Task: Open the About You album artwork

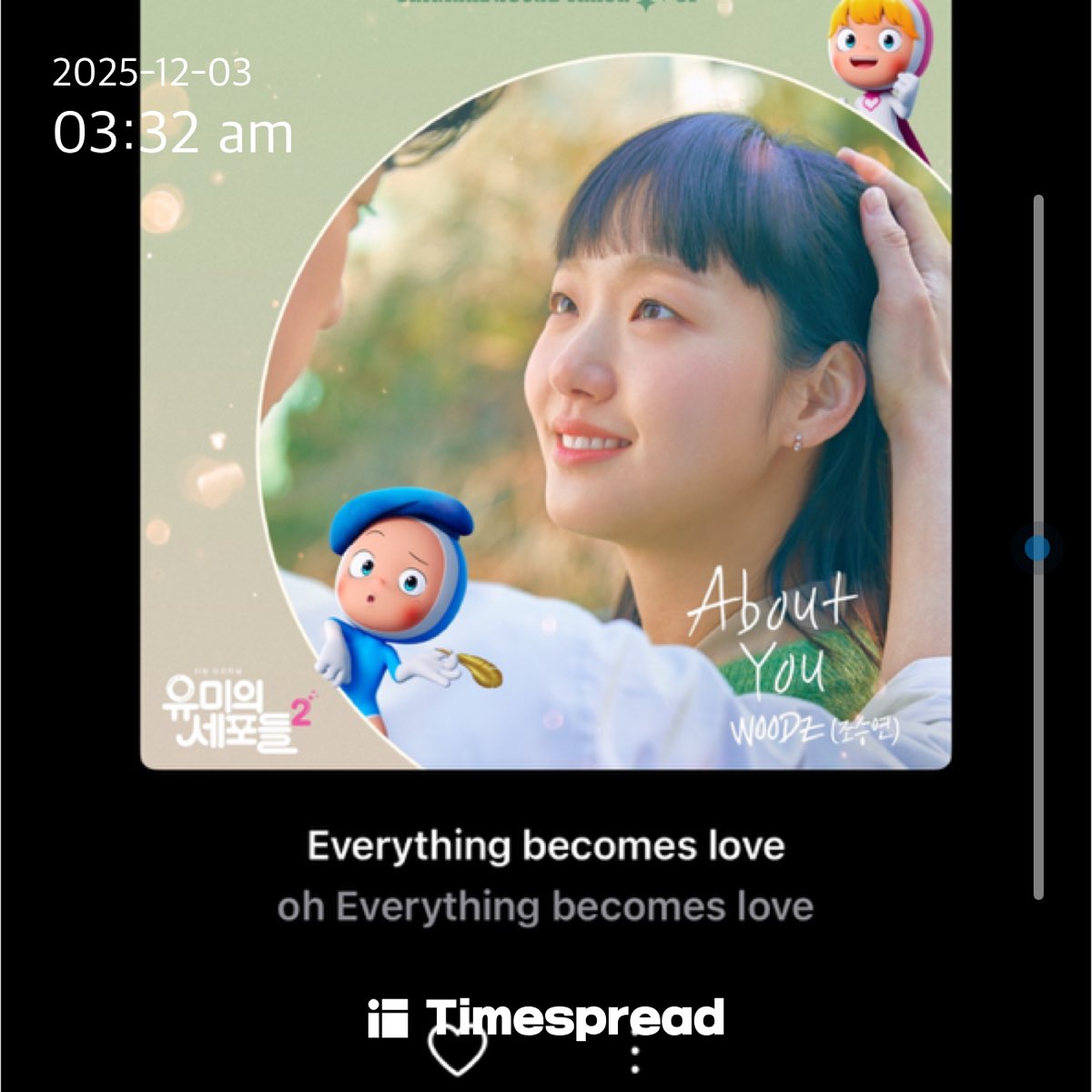Action: 546,384
